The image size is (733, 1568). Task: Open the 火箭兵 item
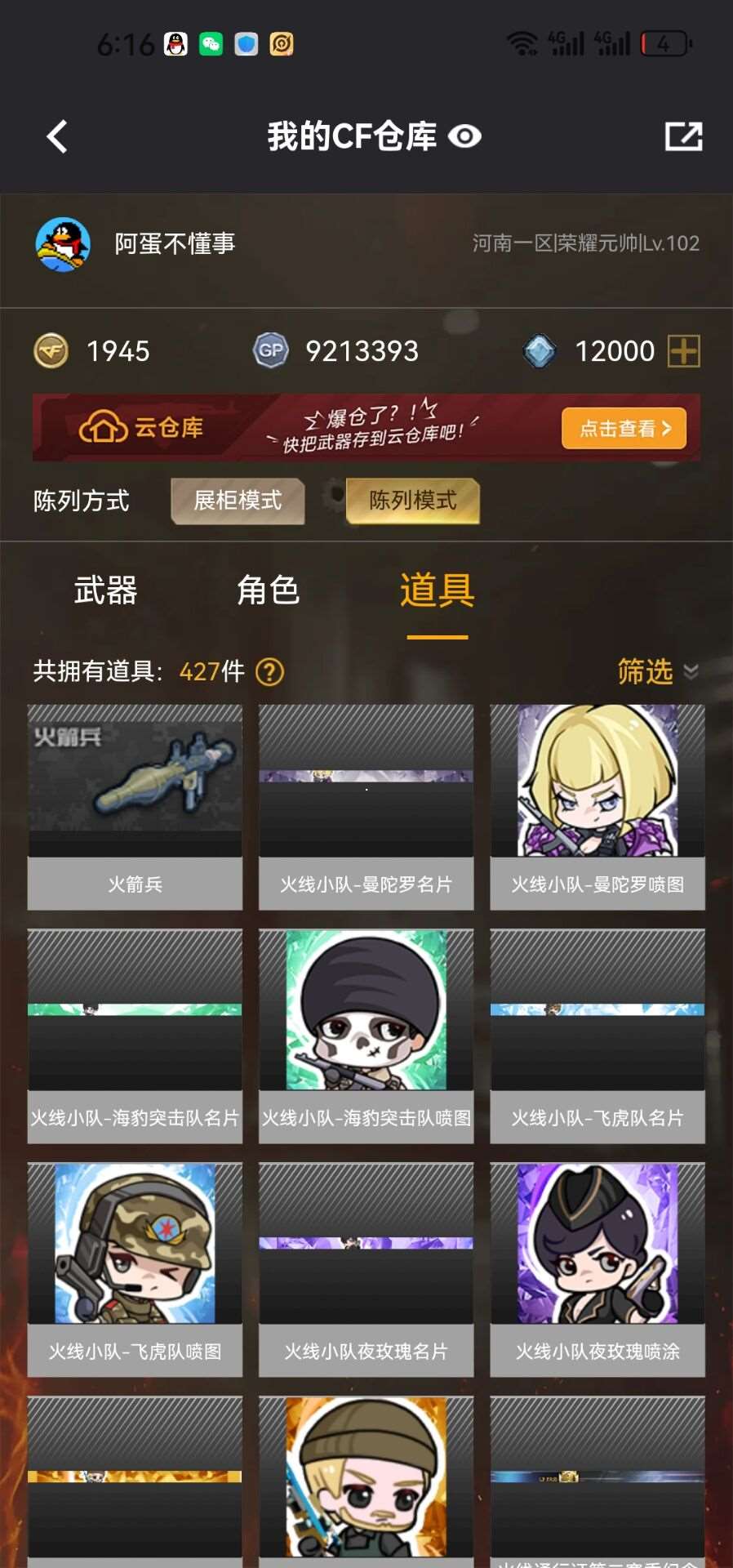(x=135, y=806)
